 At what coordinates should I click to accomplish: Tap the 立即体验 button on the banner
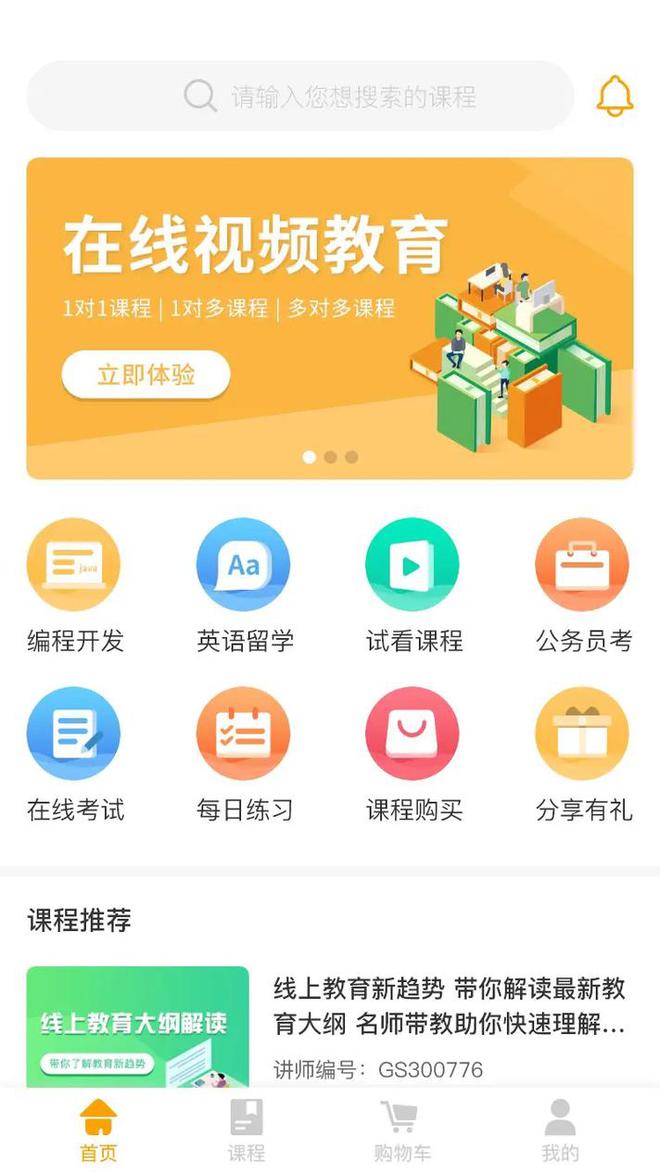(x=146, y=376)
